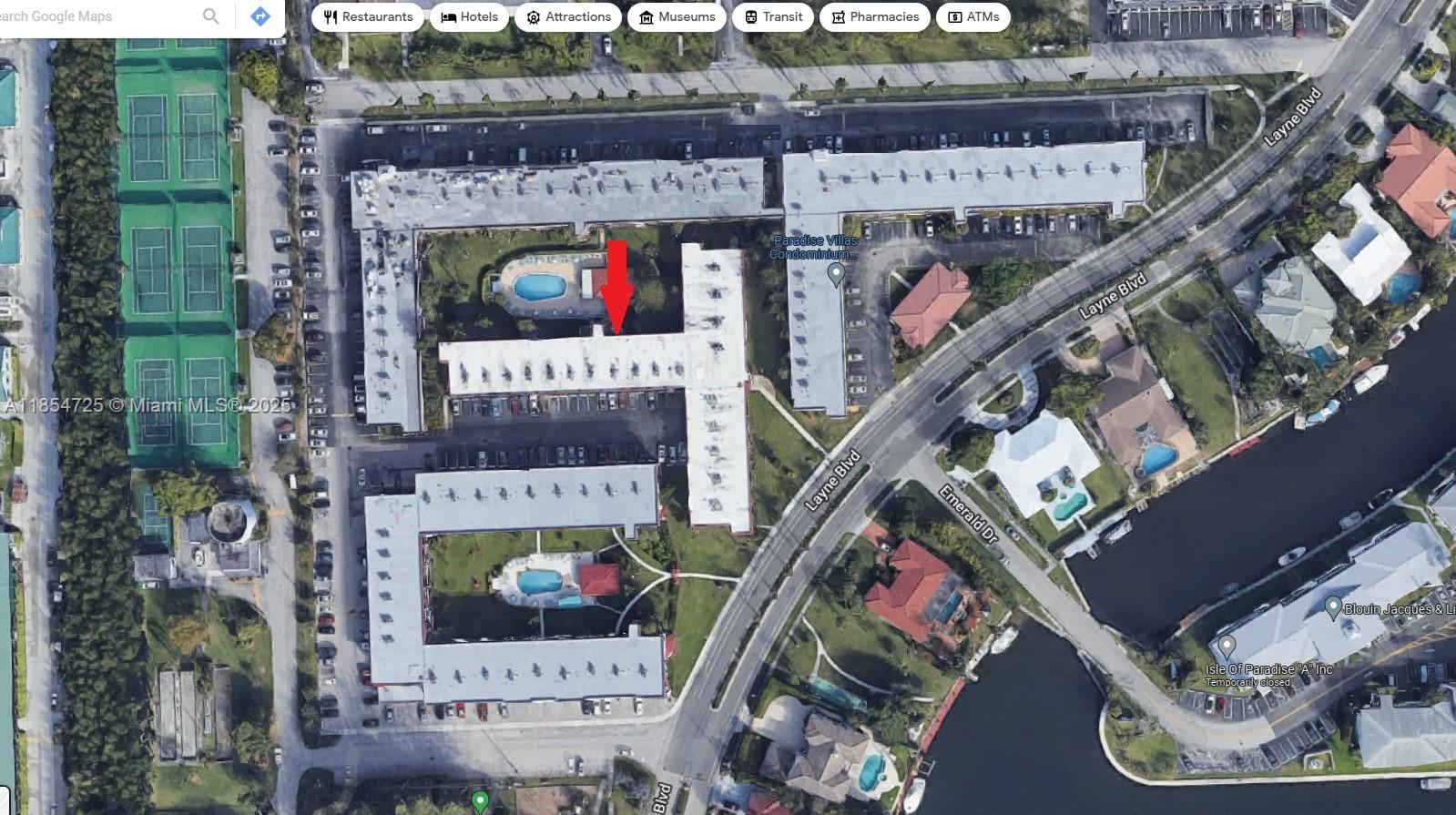
Task: Open directions with the blue arrow icon
Action: [260, 16]
